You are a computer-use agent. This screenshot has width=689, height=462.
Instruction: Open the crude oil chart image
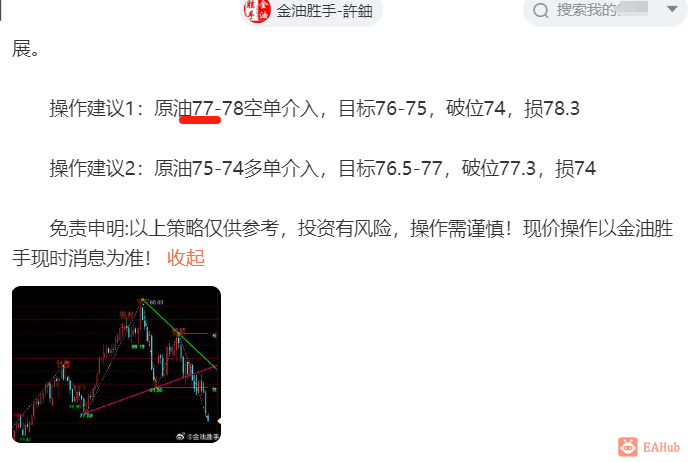[x=116, y=364]
